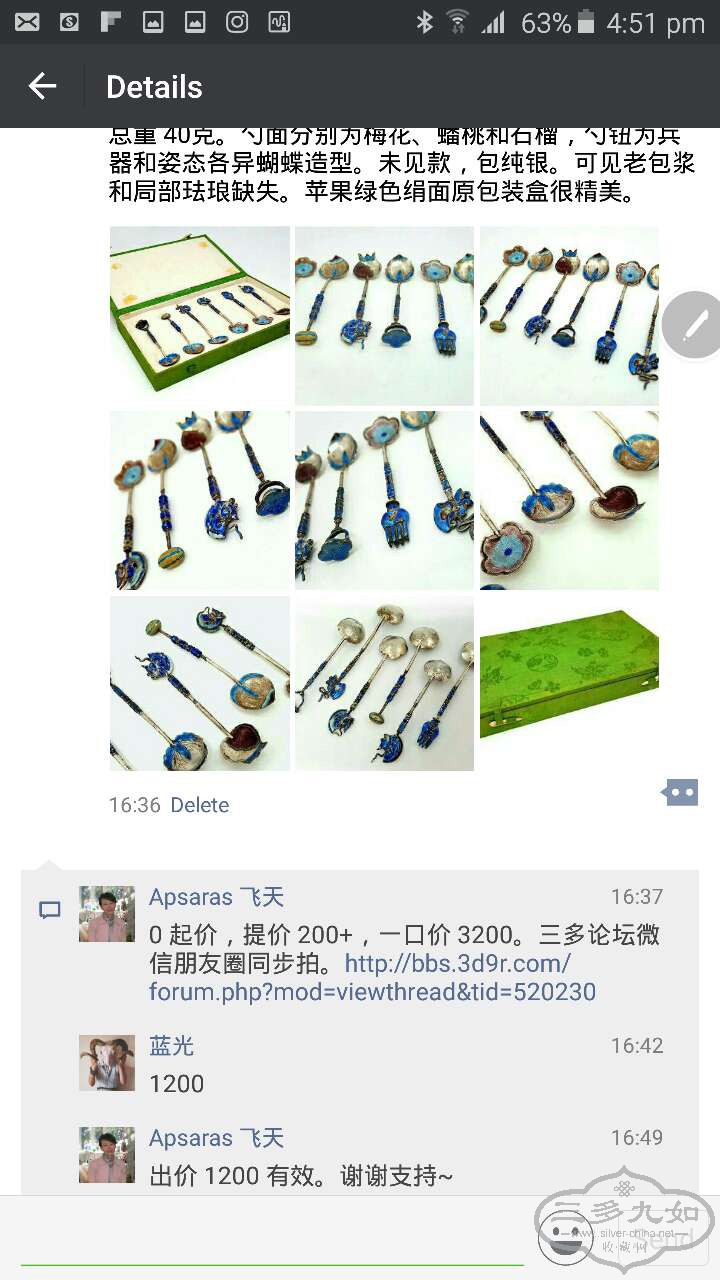View the center photo with fork-shaped spoon handle
This screenshot has height=1280, width=720.
click(384, 500)
